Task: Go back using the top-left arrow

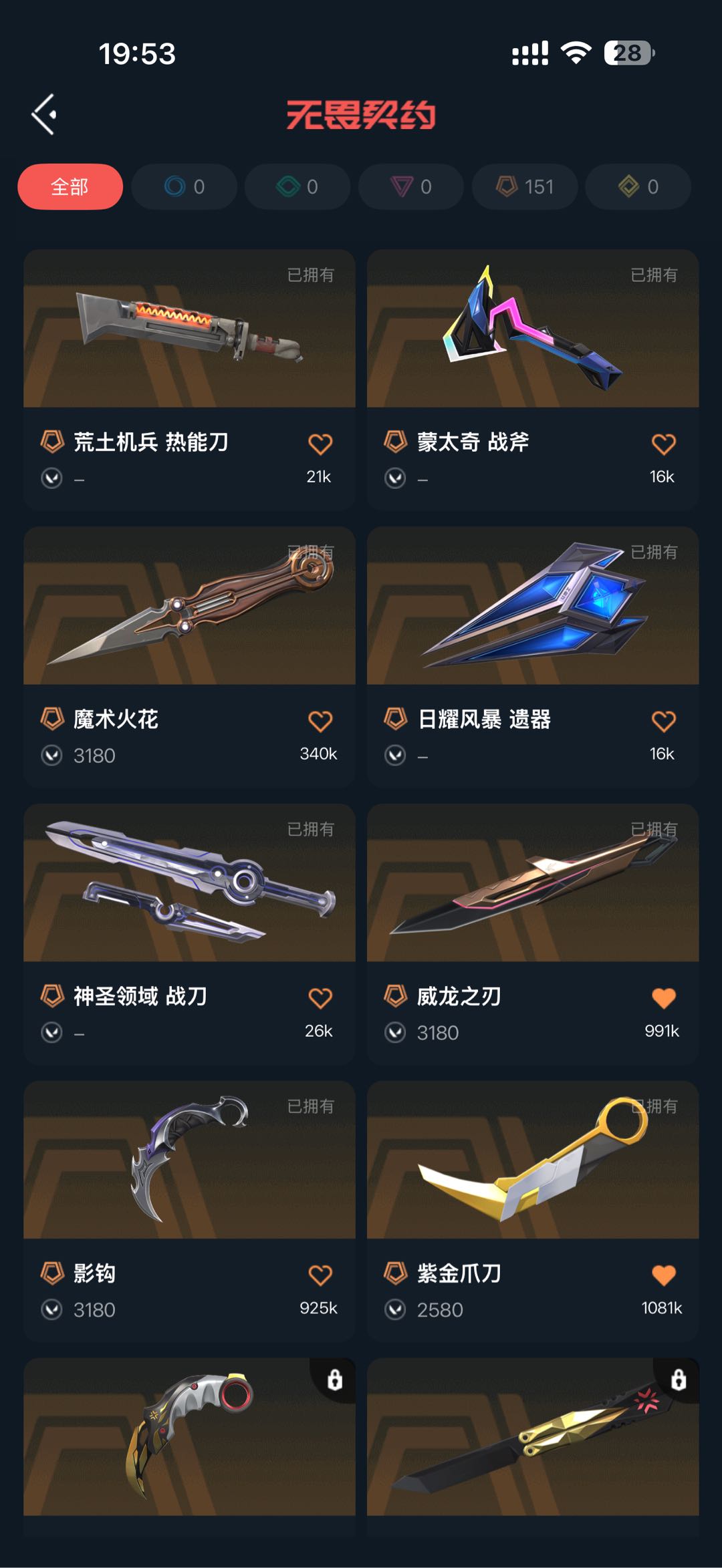Action: (x=44, y=114)
